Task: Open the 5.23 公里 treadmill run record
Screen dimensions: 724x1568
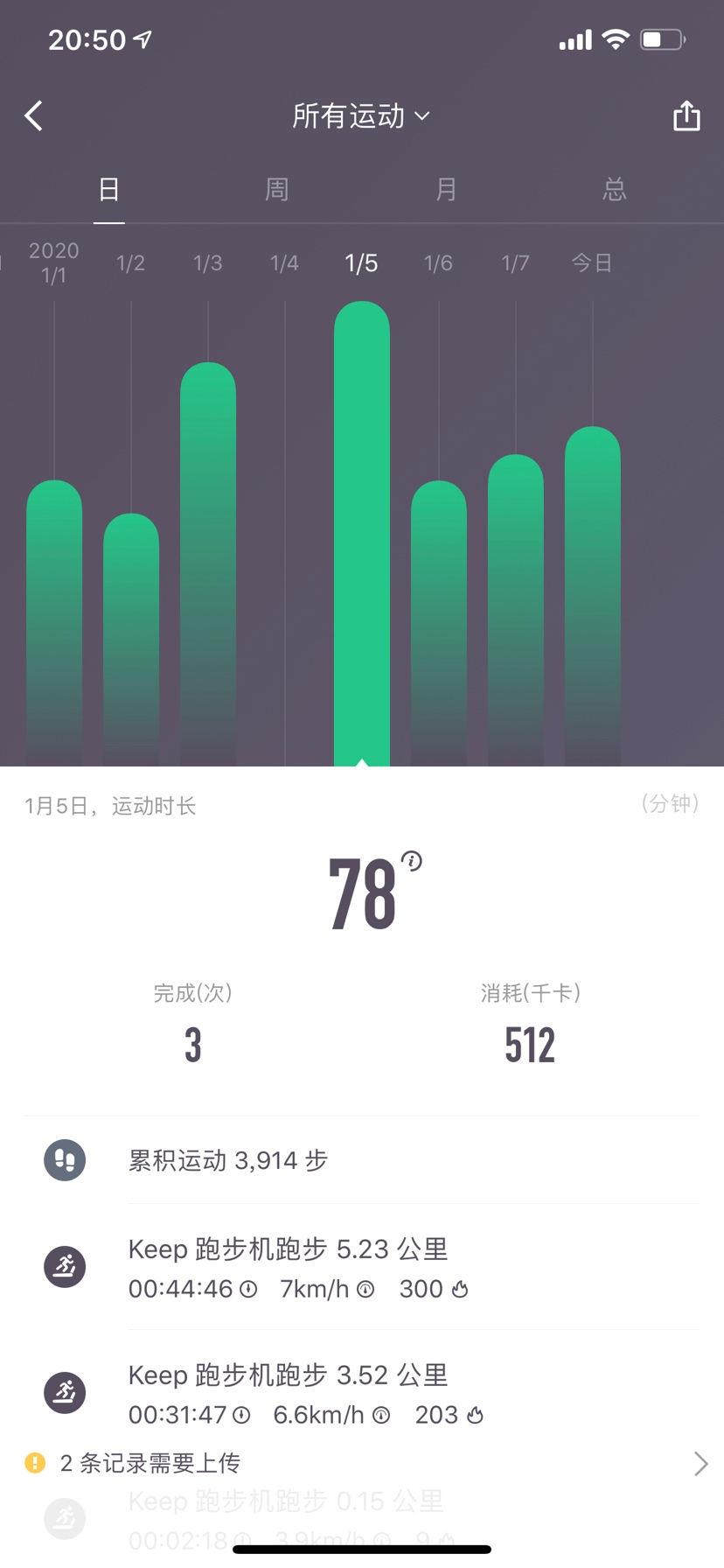Action: 367,1267
